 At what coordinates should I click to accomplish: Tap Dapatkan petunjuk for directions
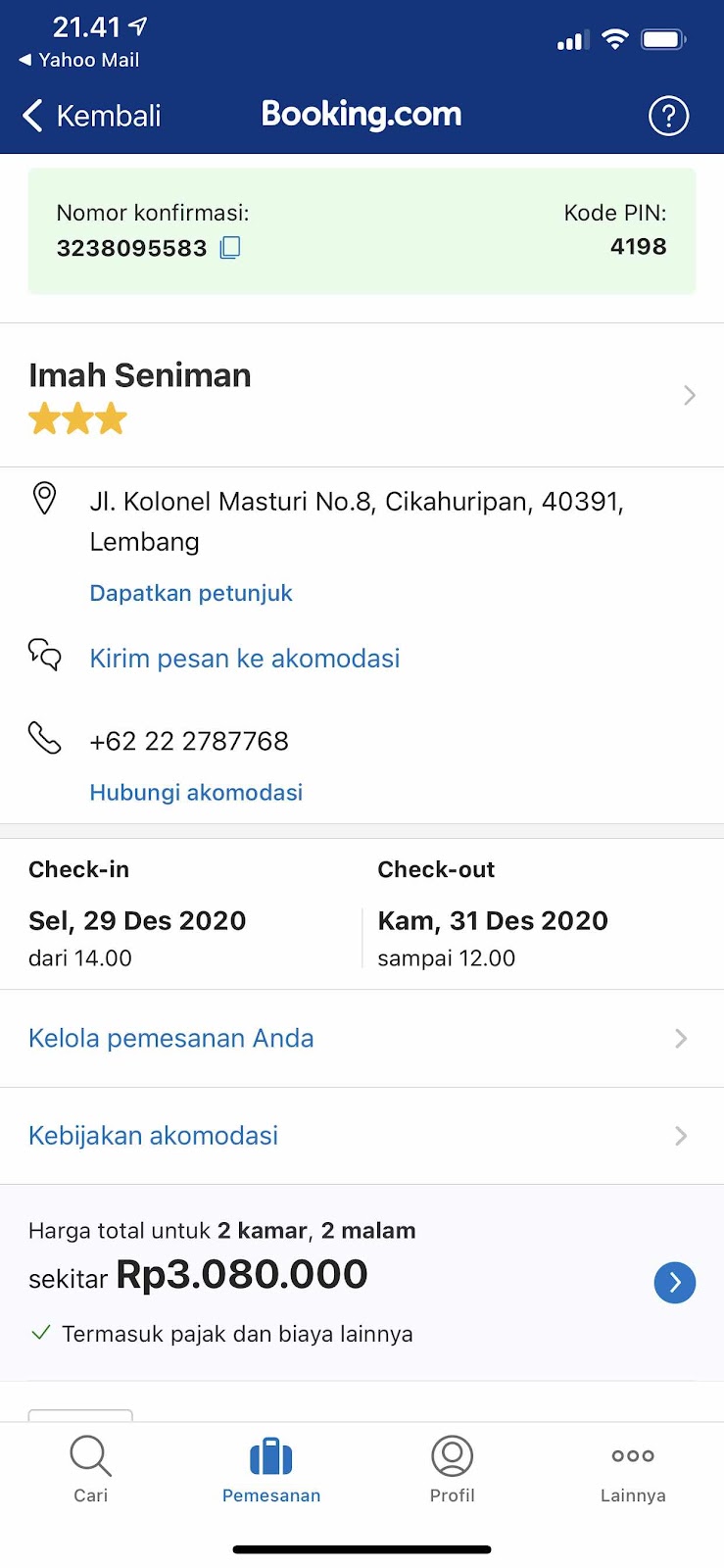click(191, 593)
